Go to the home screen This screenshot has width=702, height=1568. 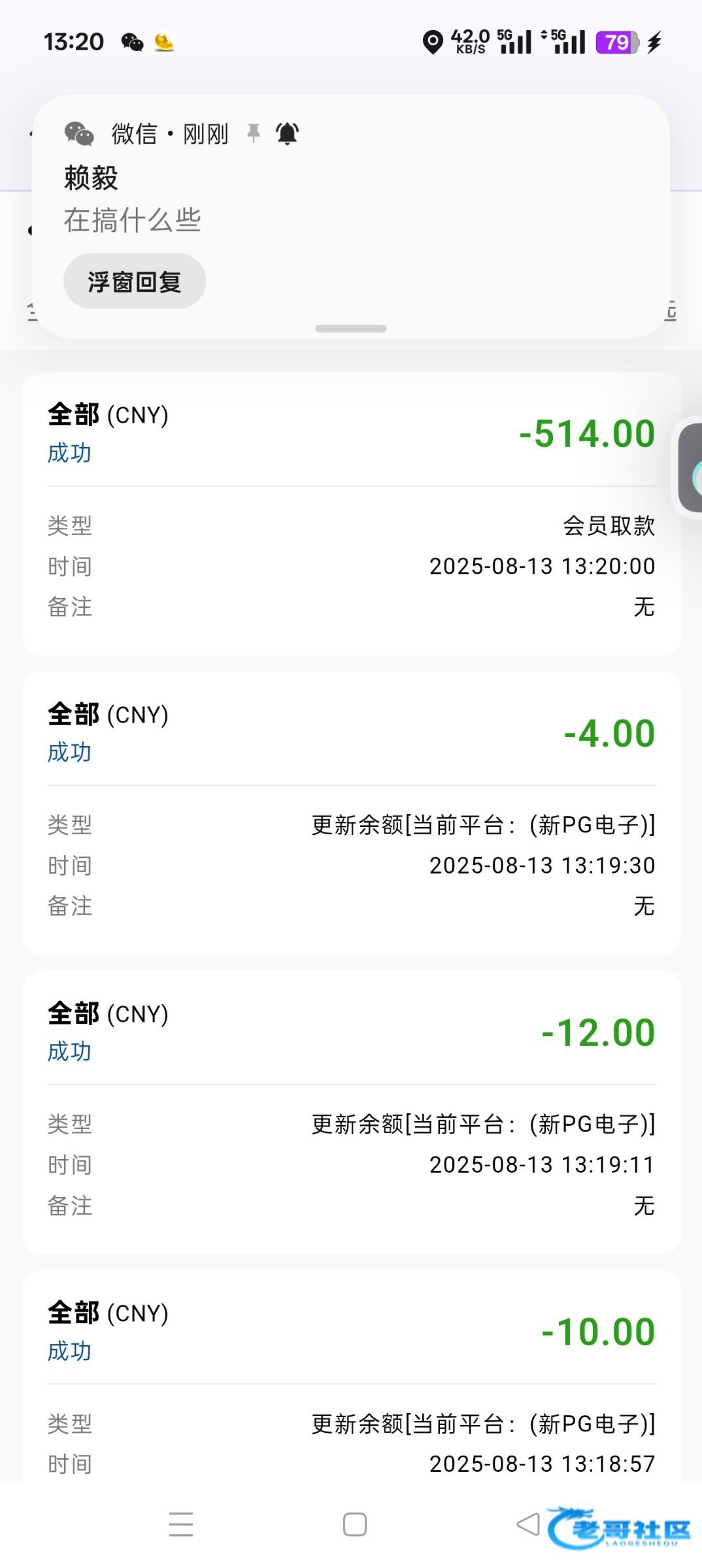tap(354, 1524)
